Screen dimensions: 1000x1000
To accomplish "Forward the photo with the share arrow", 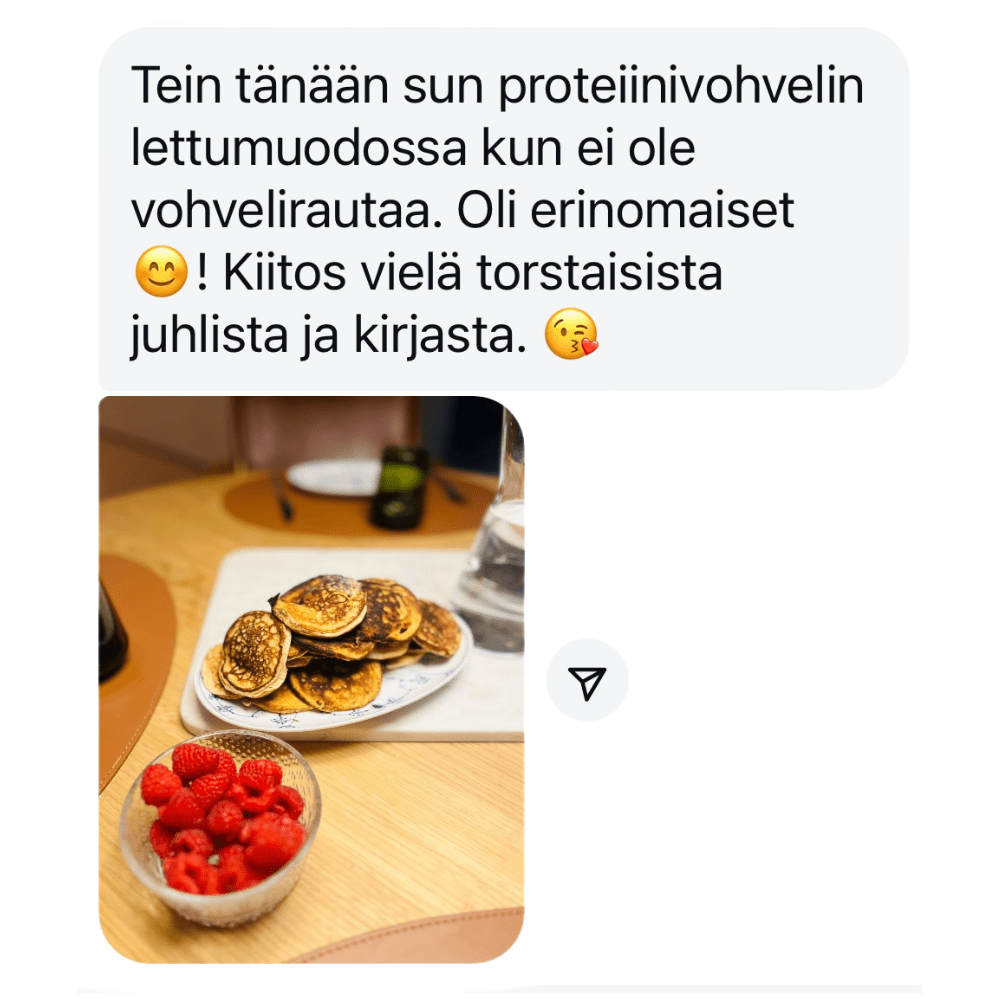I will 587,681.
